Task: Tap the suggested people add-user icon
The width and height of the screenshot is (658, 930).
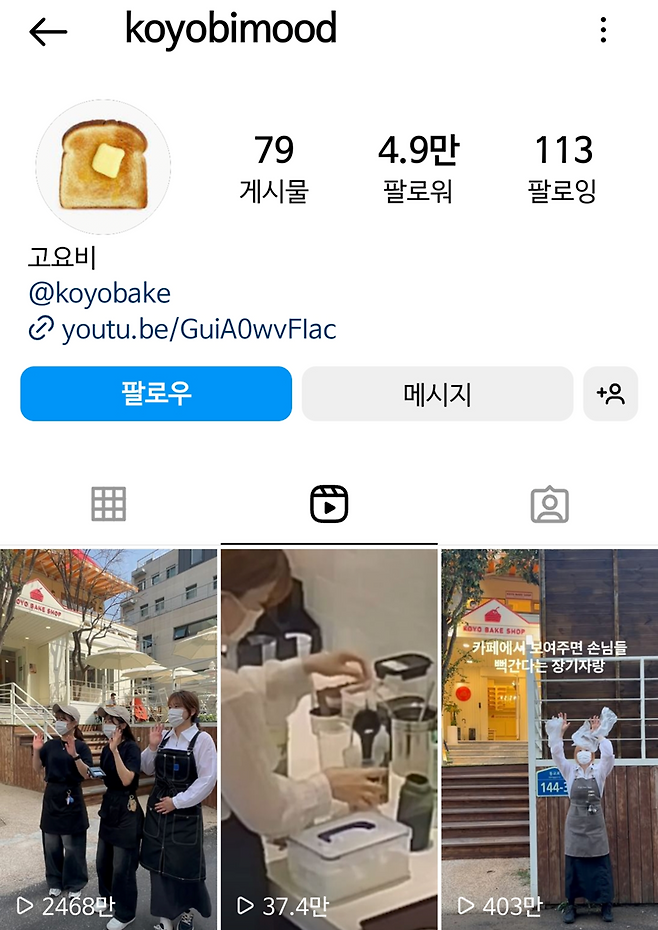Action: [x=610, y=393]
